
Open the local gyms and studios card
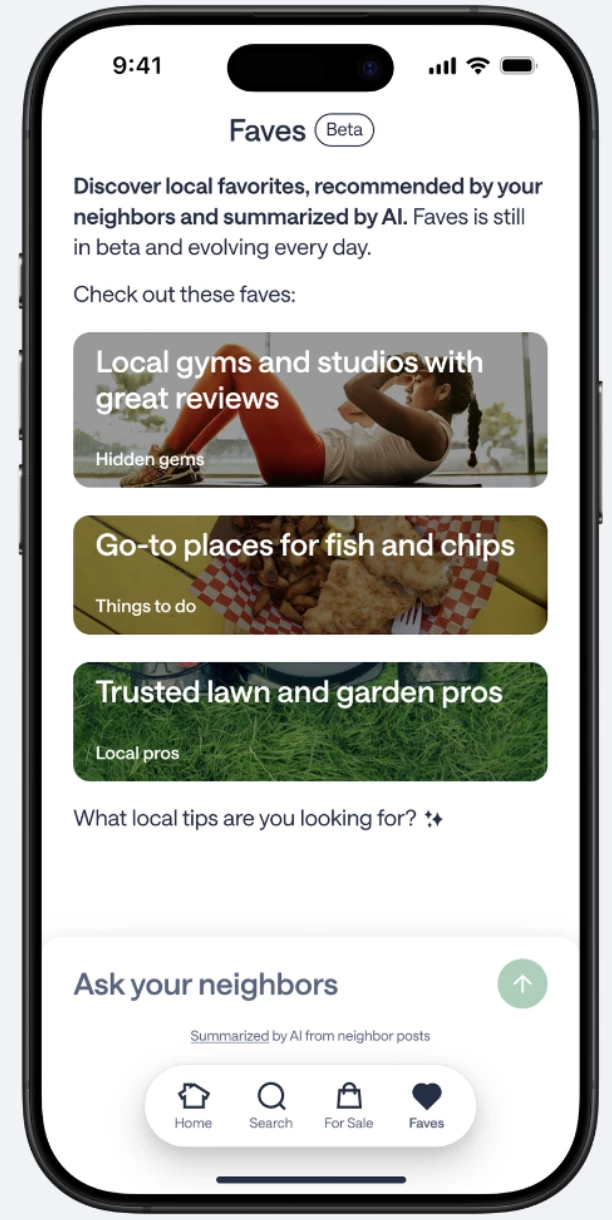310,409
